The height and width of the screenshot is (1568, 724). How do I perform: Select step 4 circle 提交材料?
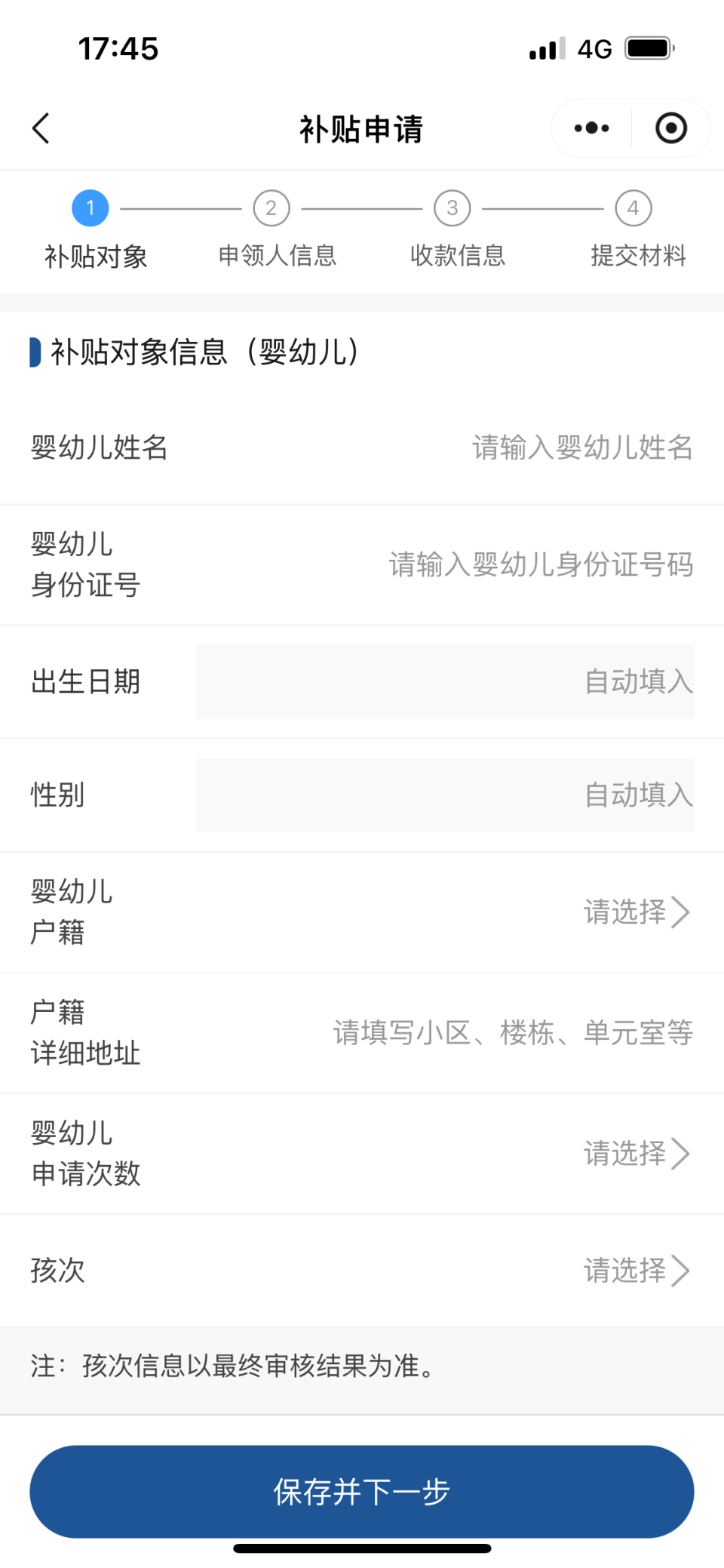tap(633, 208)
